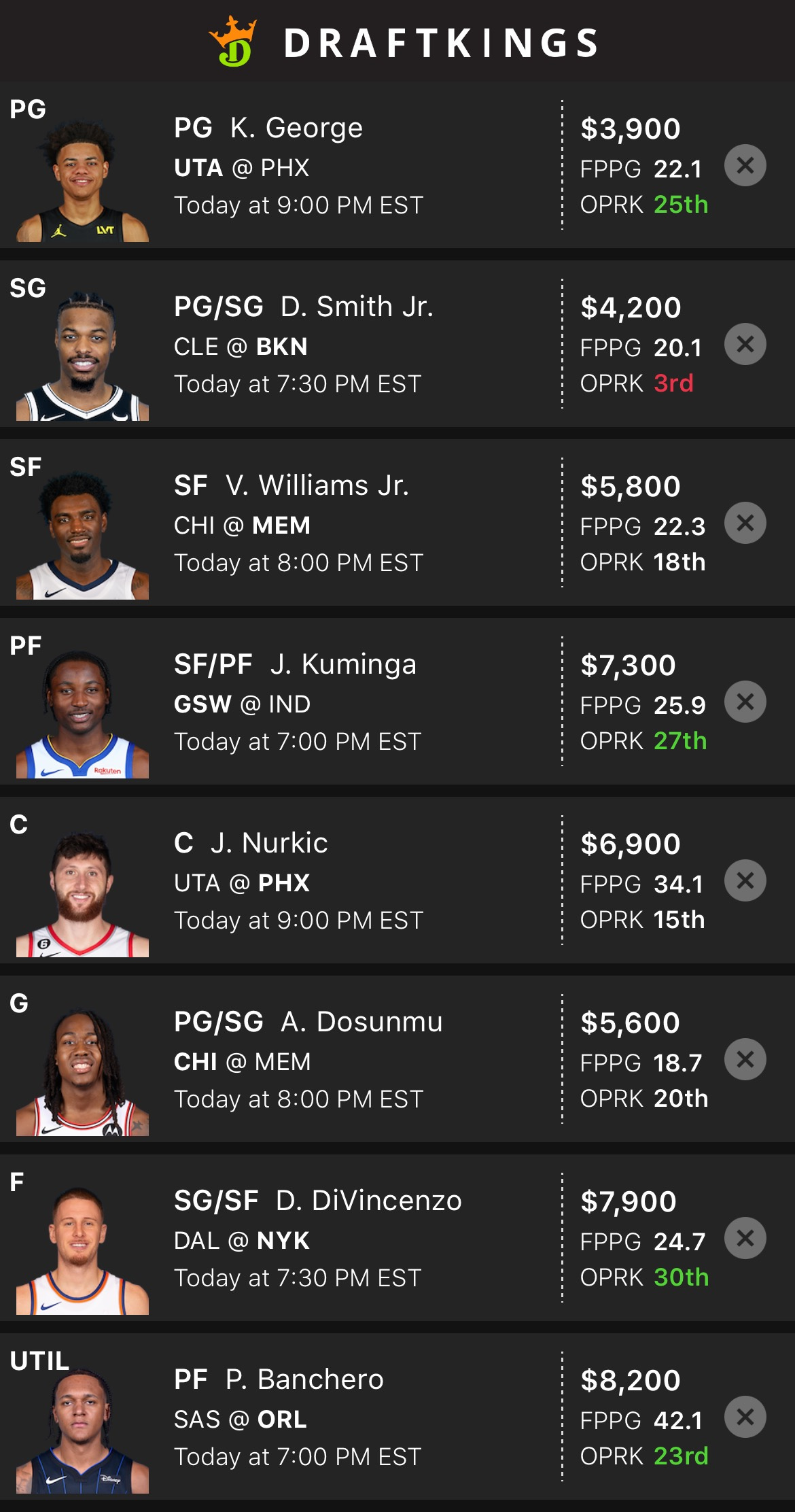Remove J. Kuminga from the PF slot
The height and width of the screenshot is (1512, 795).
pyautogui.click(x=745, y=702)
